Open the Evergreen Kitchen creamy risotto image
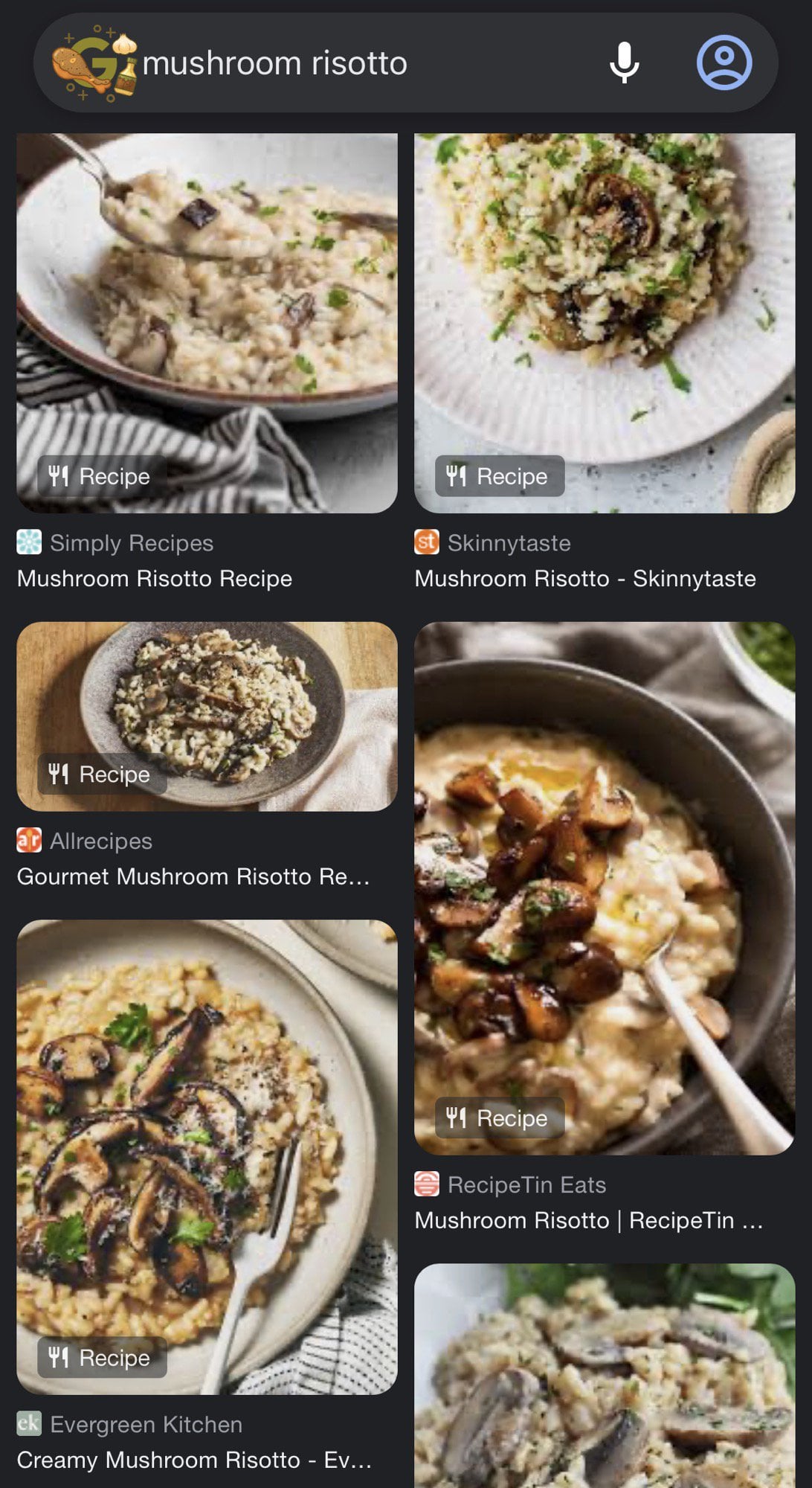Screen dimensions: 812x1488 click(207, 1156)
